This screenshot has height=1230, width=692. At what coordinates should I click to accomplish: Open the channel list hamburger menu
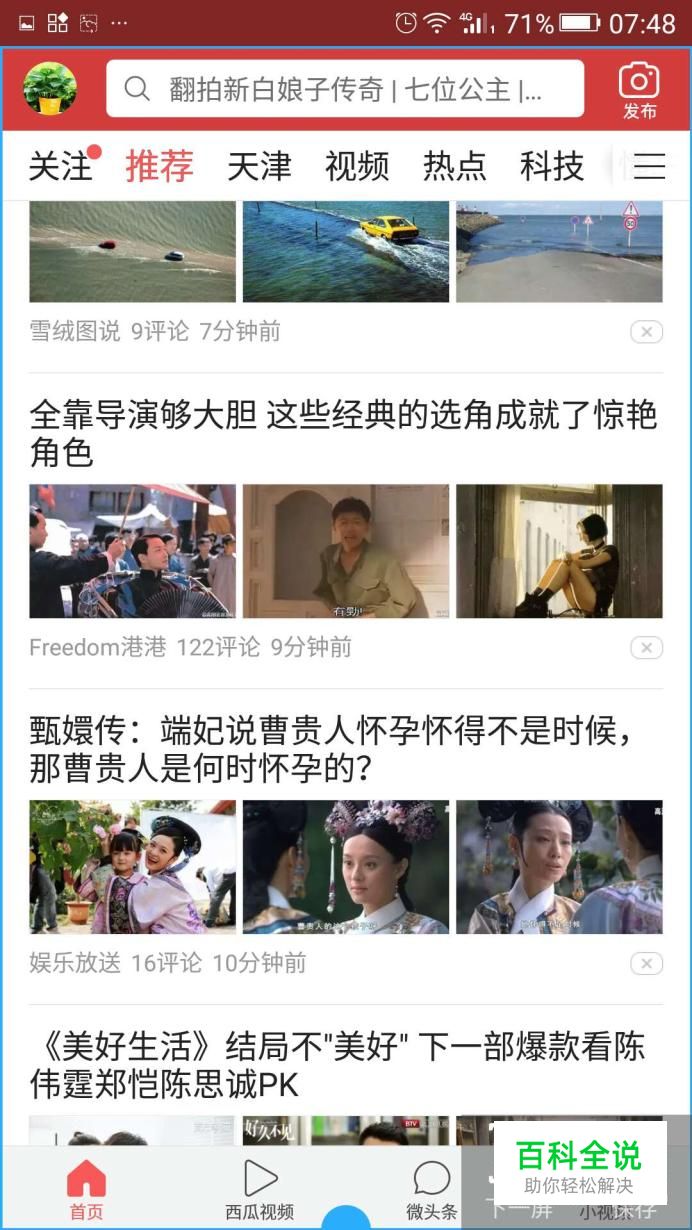pos(649,166)
